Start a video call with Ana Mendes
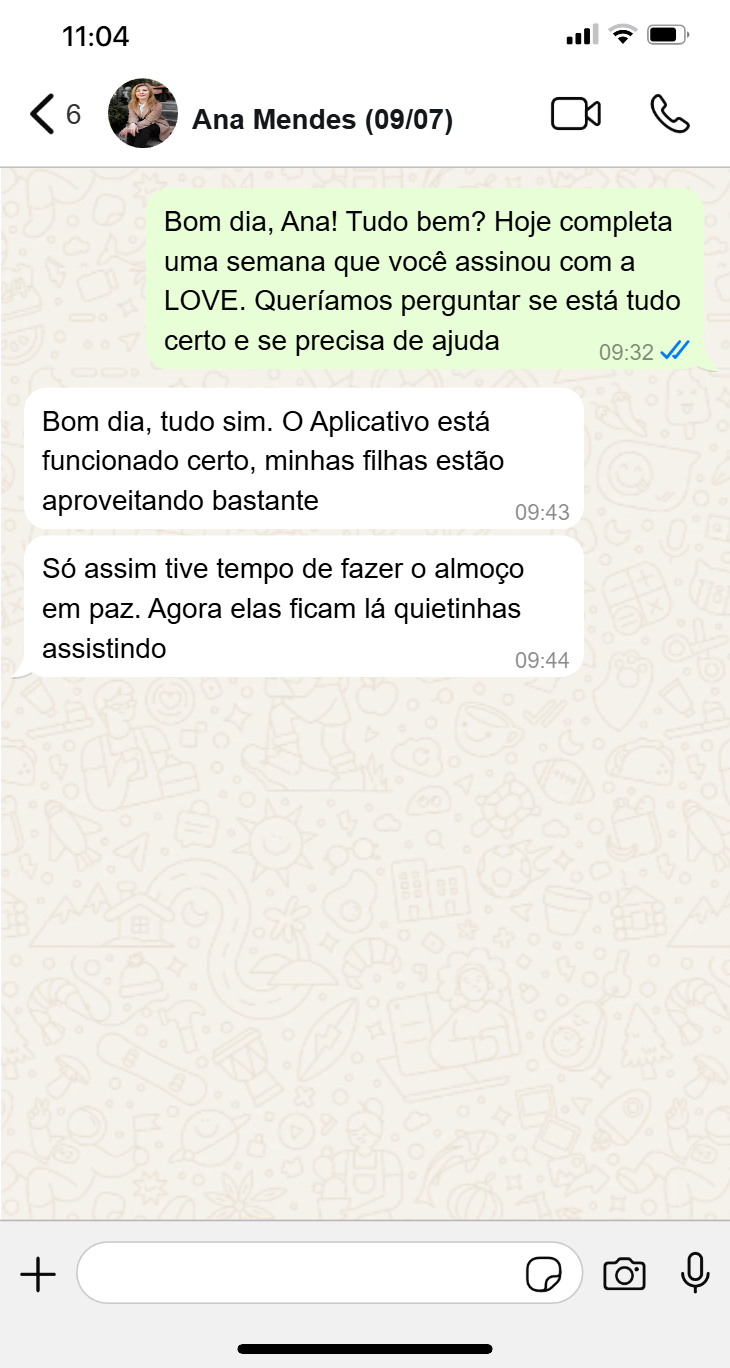 point(575,114)
